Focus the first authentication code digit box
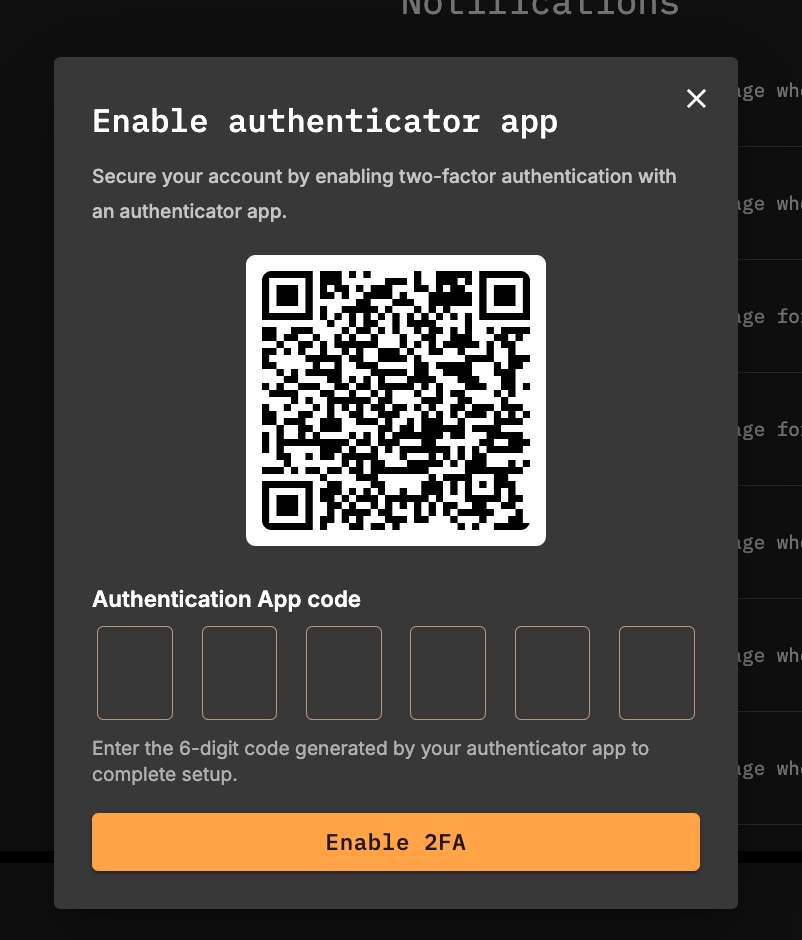The height and width of the screenshot is (940, 802). pyautogui.click(x=135, y=673)
